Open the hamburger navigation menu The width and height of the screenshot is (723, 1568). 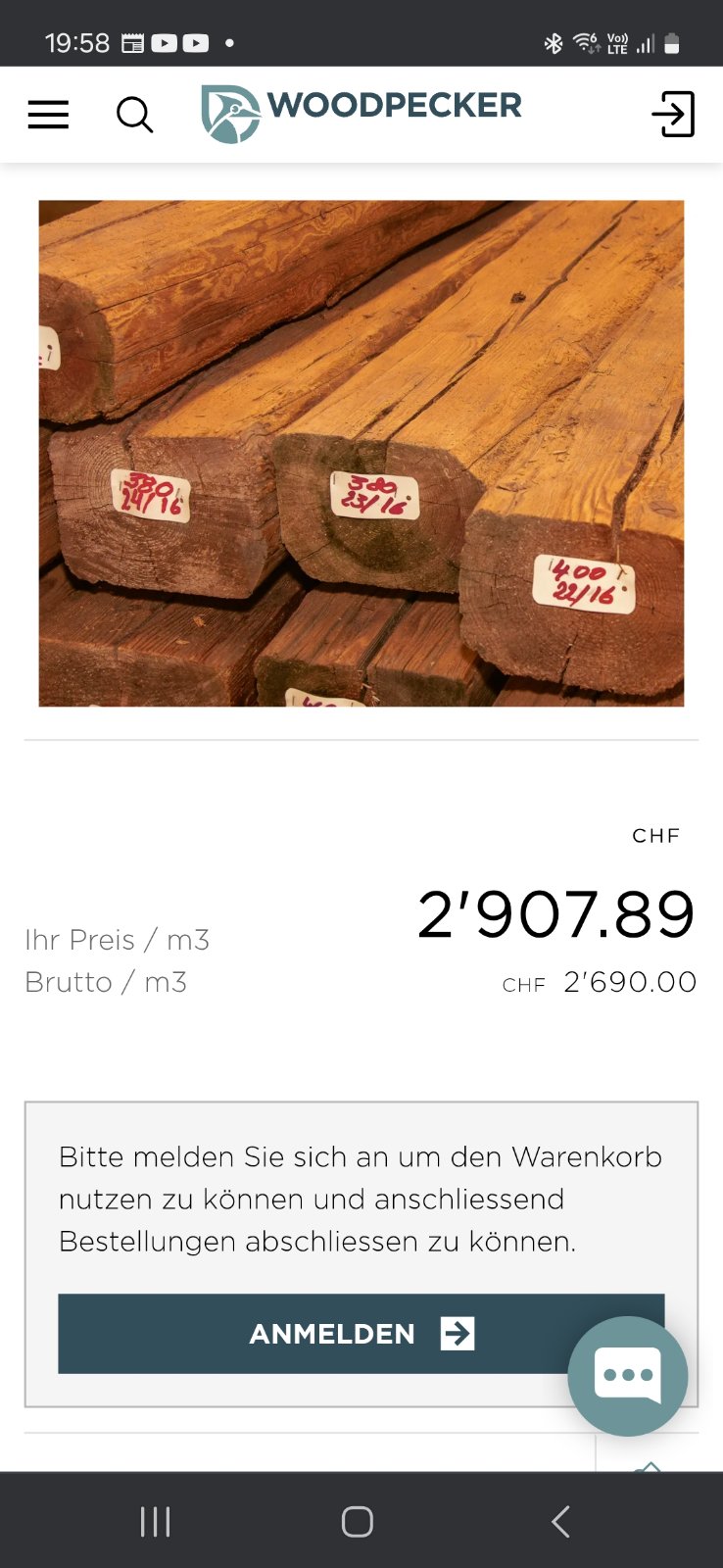(x=48, y=115)
